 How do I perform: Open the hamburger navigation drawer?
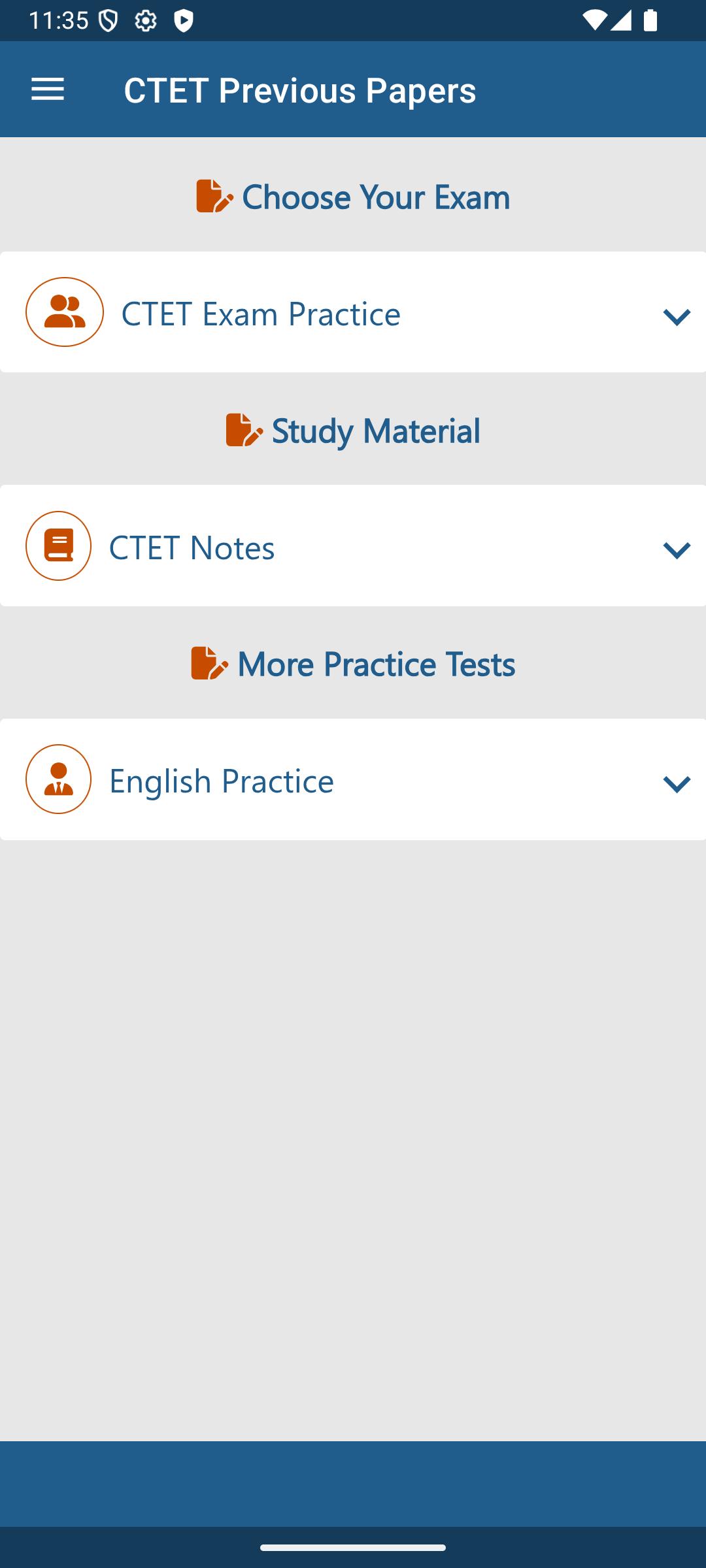[48, 90]
